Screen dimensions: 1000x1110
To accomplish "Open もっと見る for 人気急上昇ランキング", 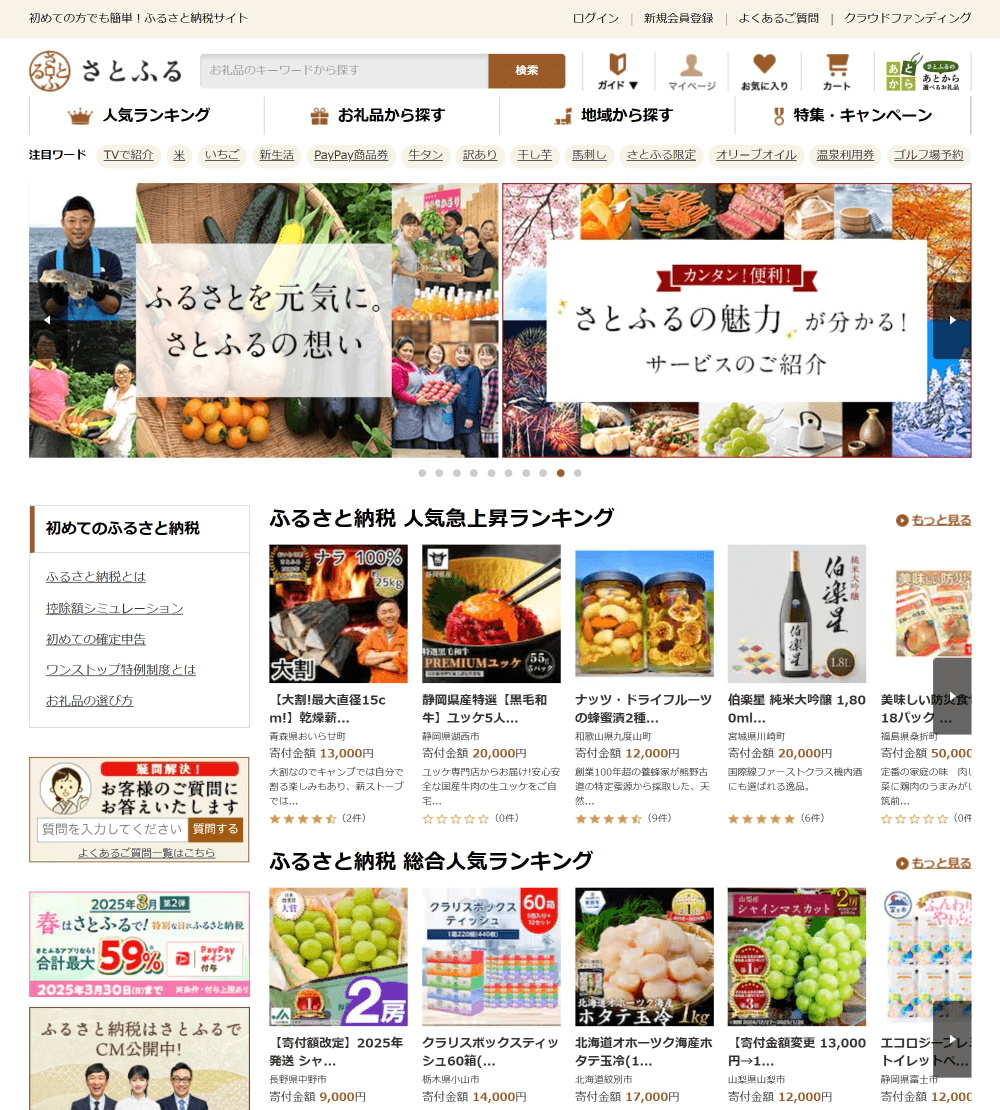I will [934, 520].
